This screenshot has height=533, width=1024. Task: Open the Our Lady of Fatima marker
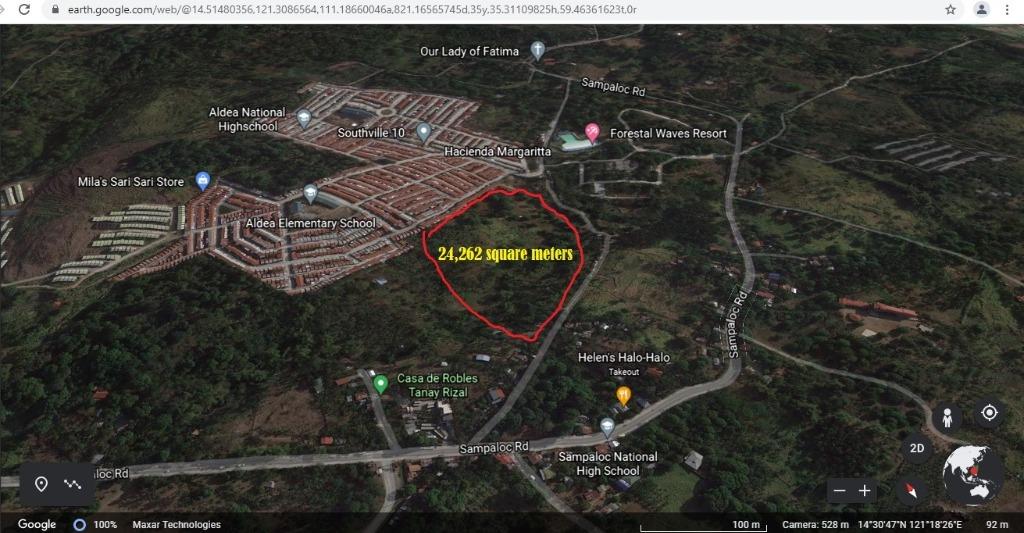538,50
